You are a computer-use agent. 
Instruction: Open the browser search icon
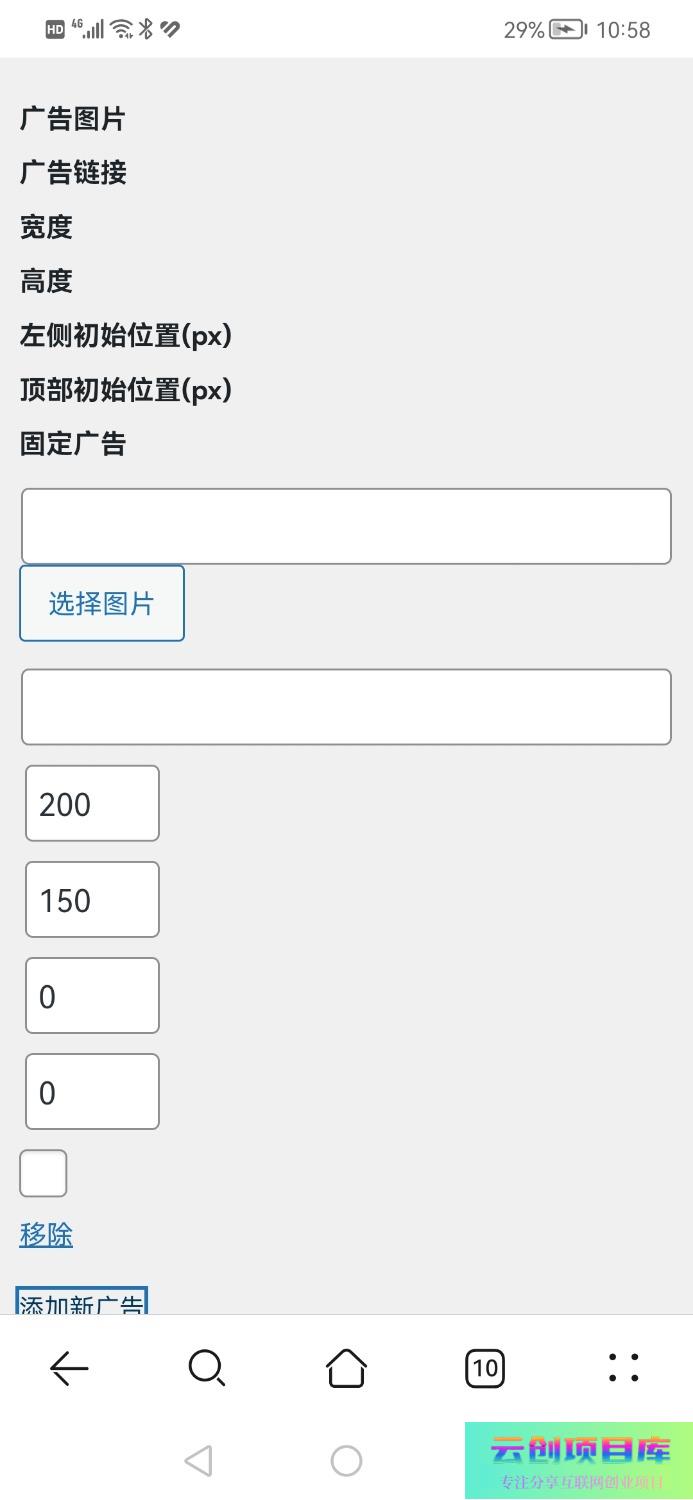click(207, 1368)
